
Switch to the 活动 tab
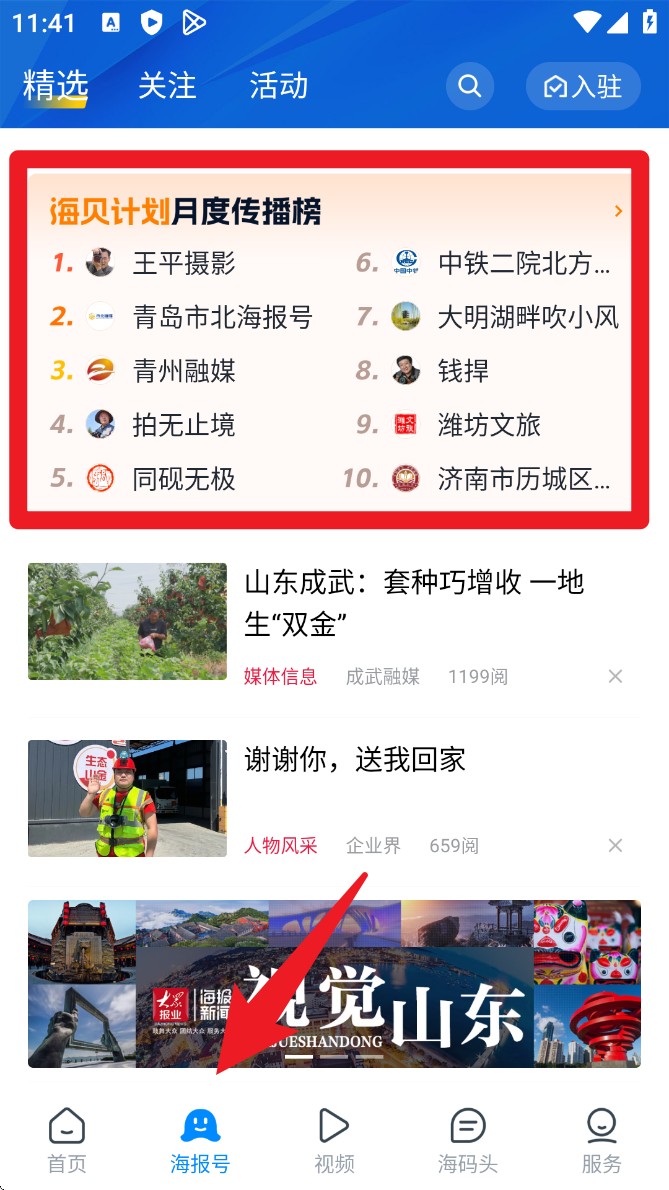coord(278,86)
